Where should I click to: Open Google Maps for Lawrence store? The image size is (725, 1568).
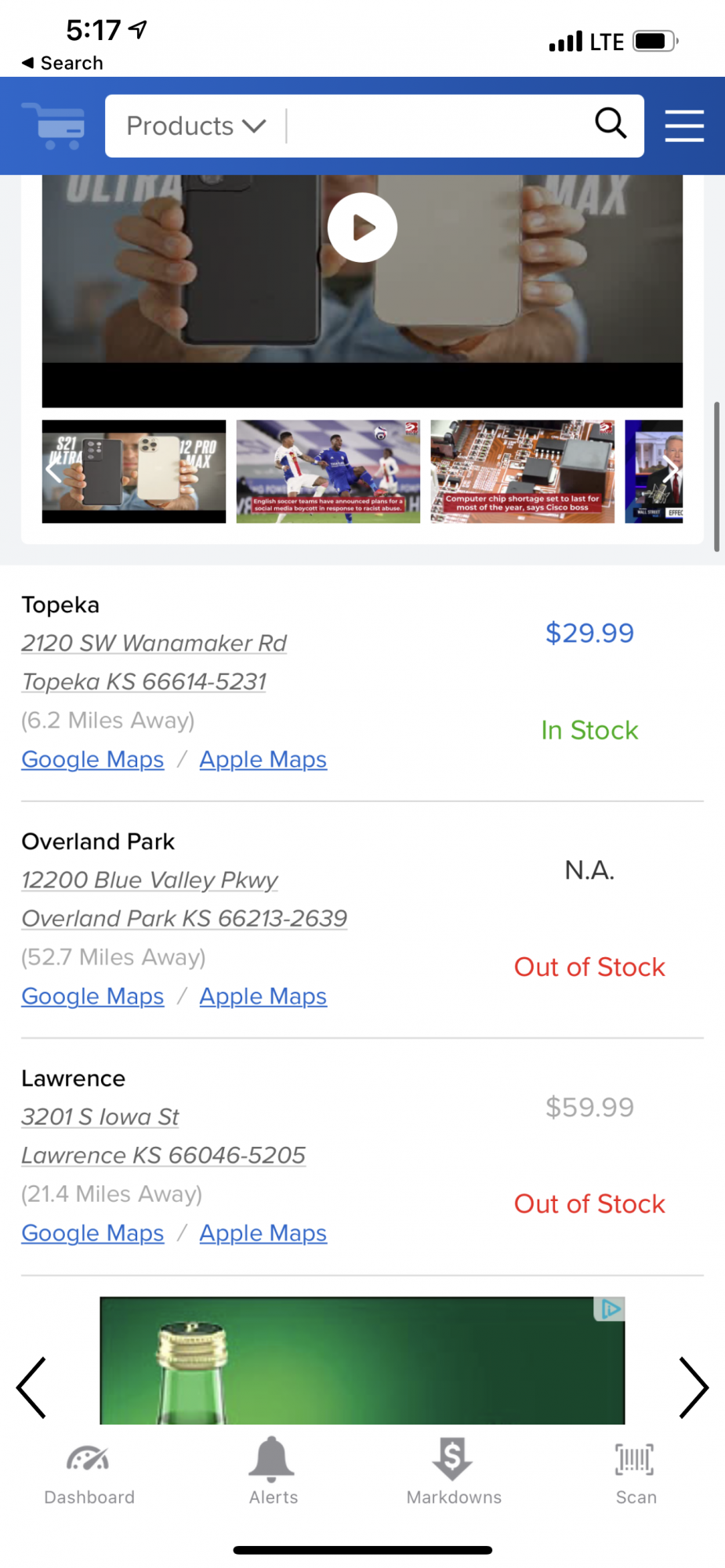point(92,1233)
